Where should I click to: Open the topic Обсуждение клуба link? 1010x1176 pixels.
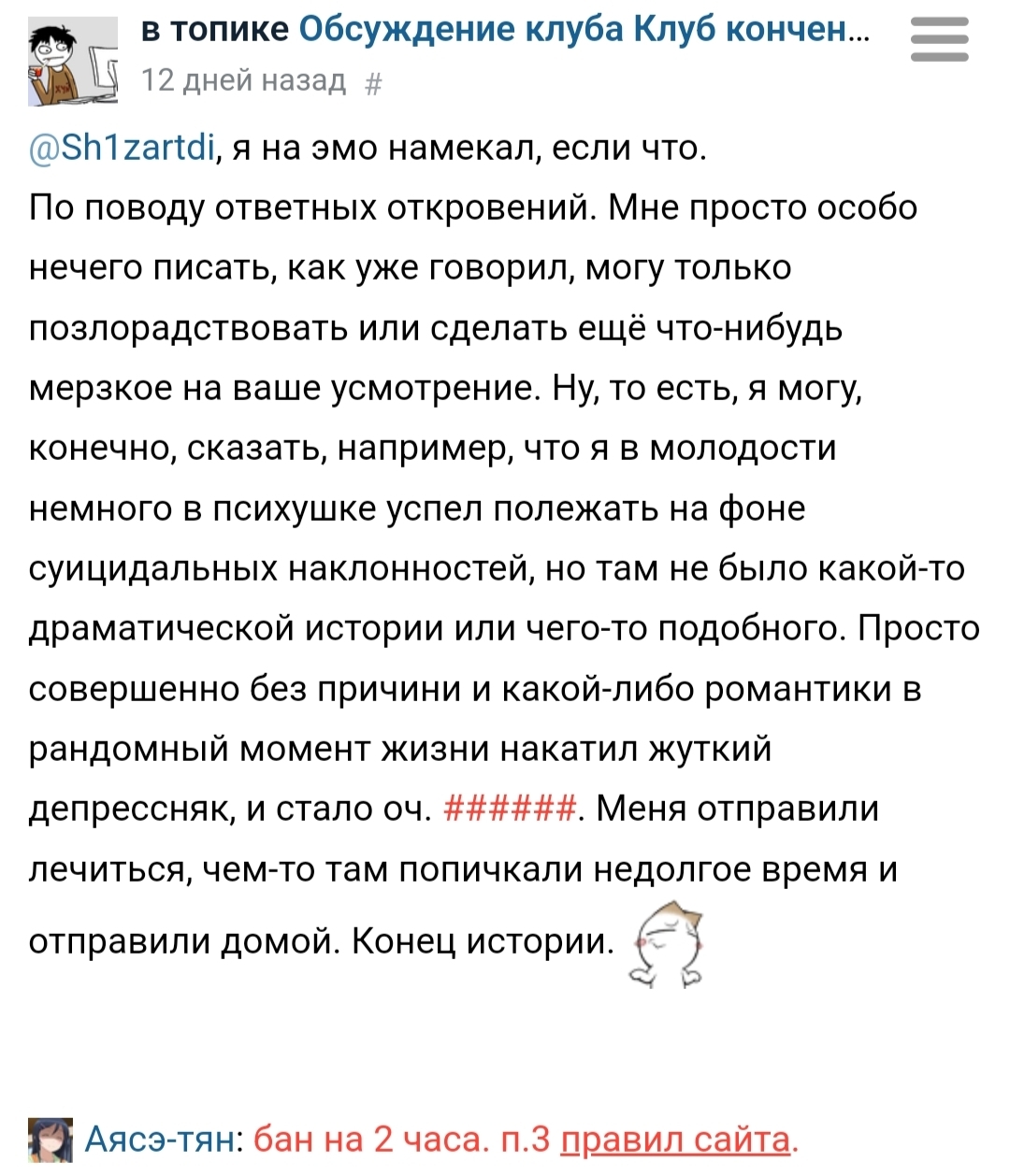[x=584, y=31]
